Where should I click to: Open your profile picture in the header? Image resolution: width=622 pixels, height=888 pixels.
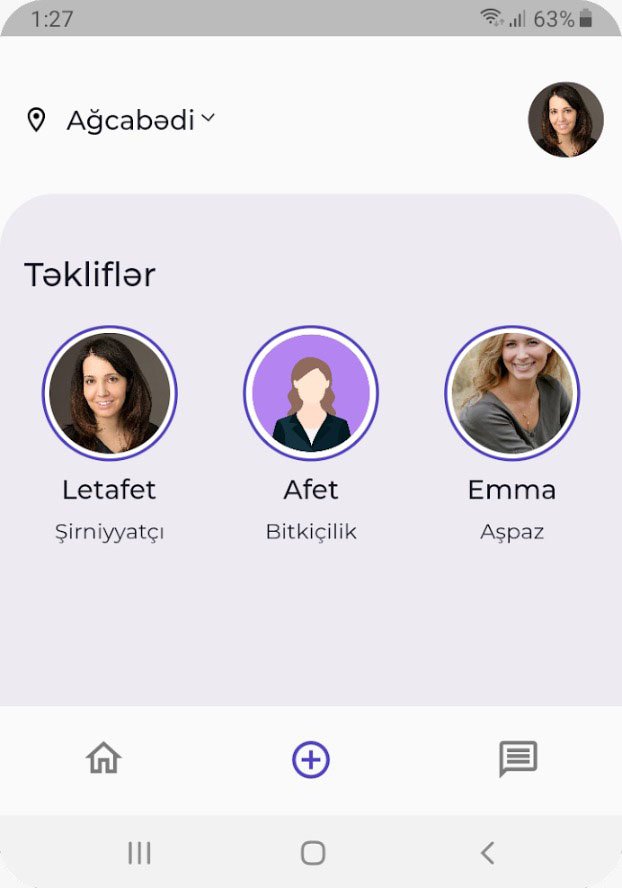click(565, 120)
